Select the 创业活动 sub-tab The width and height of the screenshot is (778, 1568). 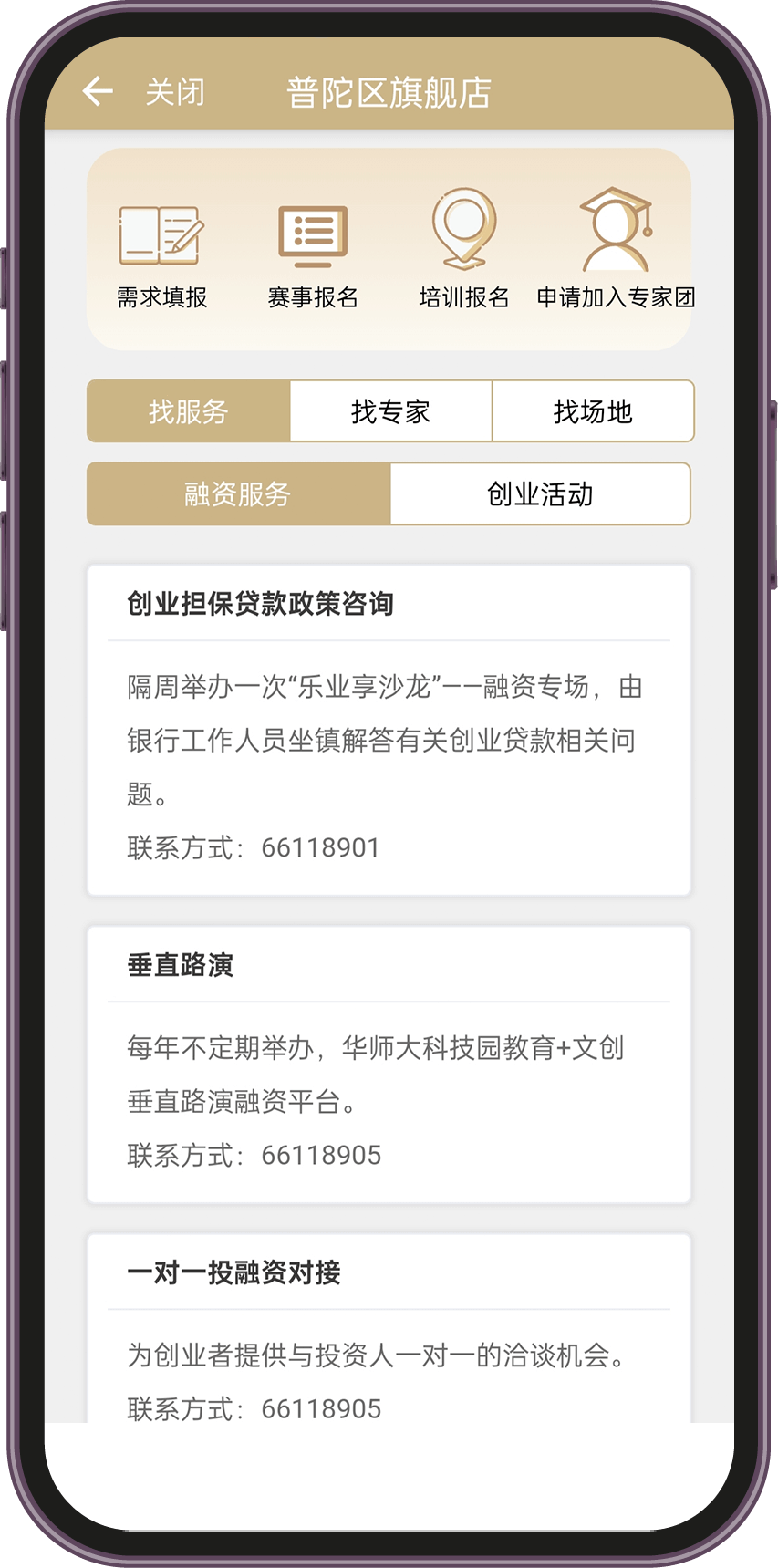[x=540, y=493]
